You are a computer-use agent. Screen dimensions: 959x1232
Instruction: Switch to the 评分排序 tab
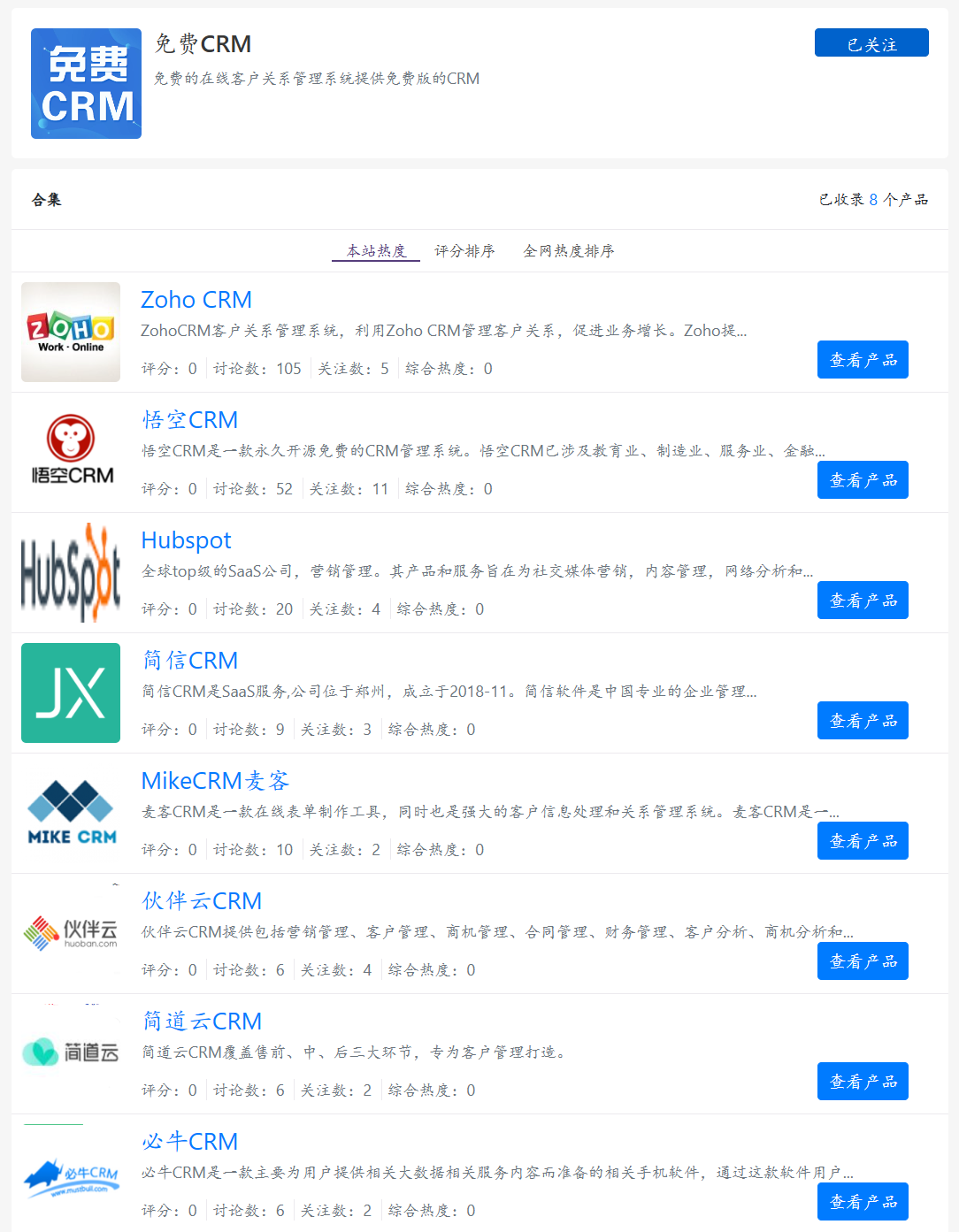(x=464, y=251)
